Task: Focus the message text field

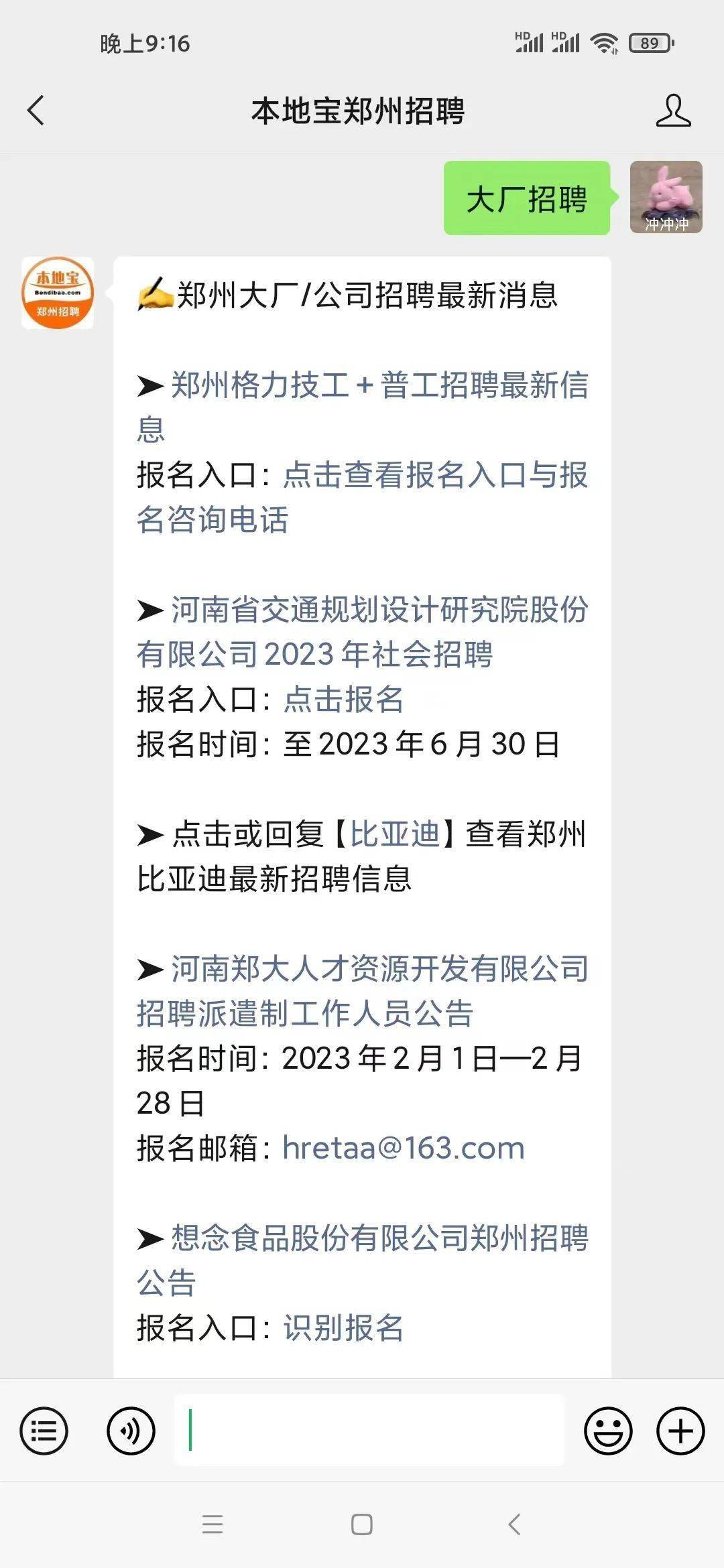Action: click(369, 1430)
